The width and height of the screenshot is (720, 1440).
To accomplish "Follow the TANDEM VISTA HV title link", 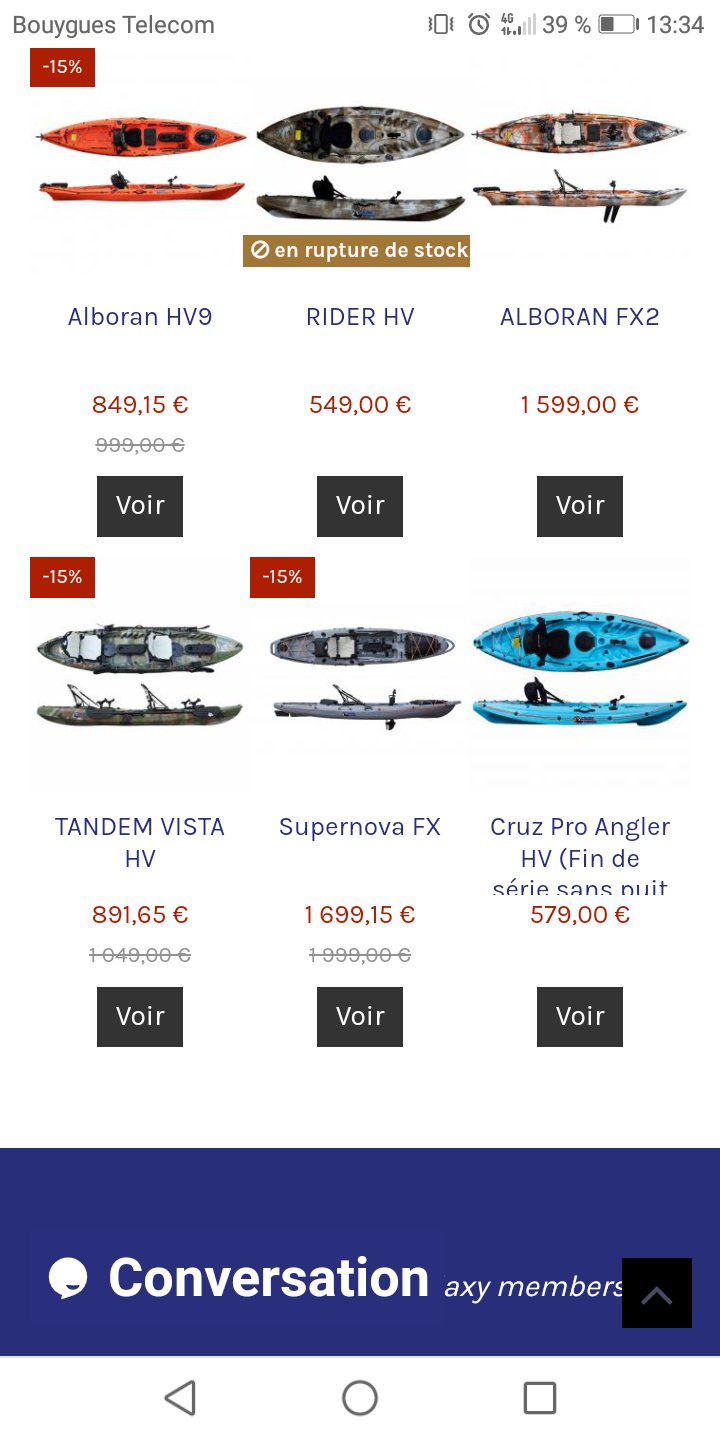I will click(140, 842).
